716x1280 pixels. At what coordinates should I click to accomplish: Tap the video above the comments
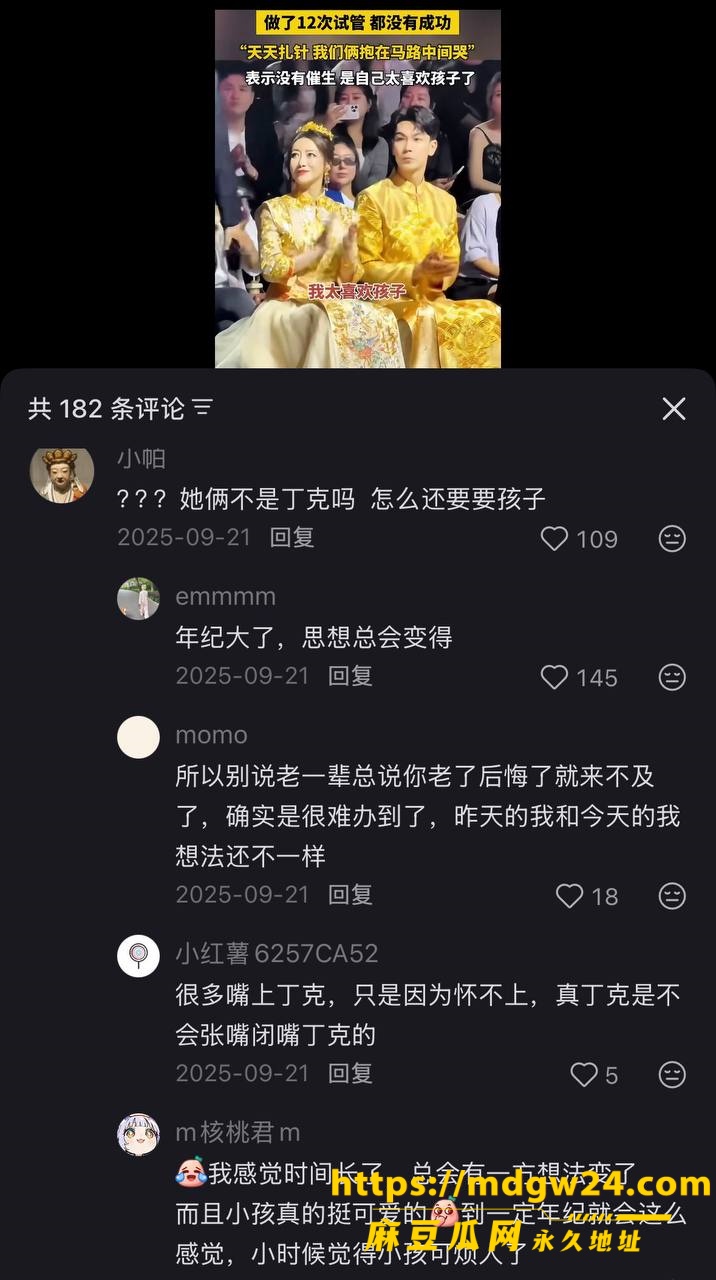pyautogui.click(x=358, y=188)
